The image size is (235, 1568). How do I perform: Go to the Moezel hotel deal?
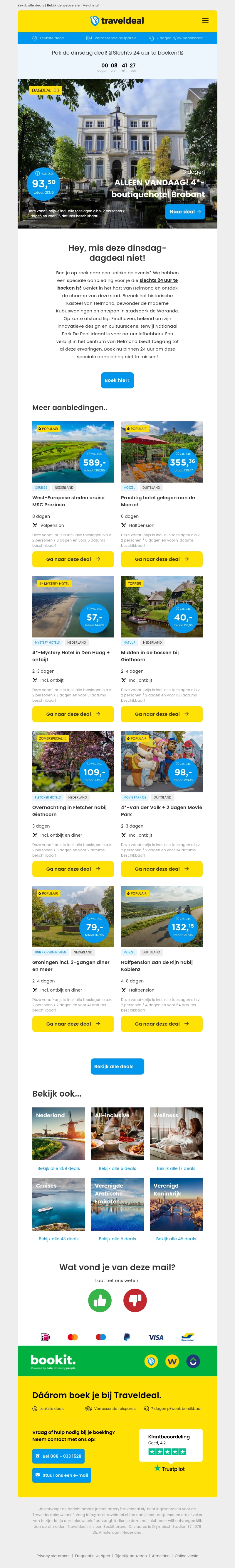point(161,559)
